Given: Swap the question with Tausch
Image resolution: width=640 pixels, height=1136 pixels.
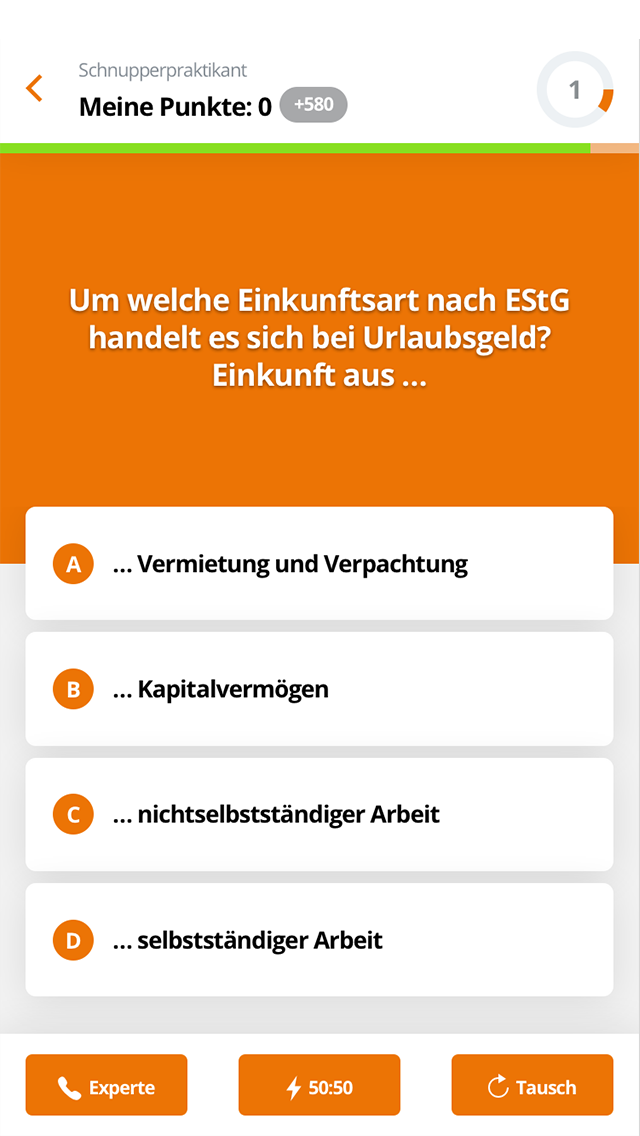Looking at the screenshot, I should [x=532, y=1085].
